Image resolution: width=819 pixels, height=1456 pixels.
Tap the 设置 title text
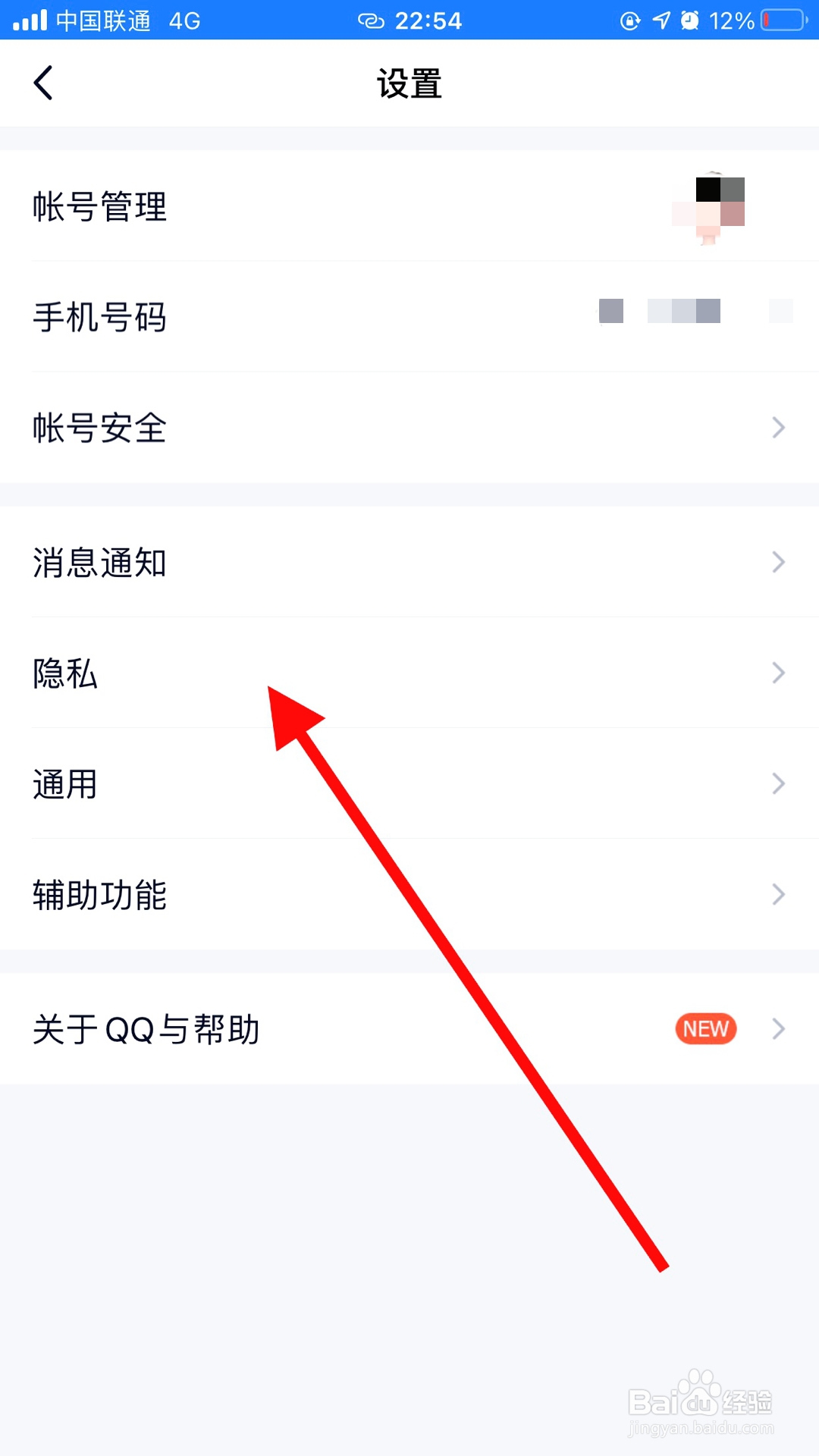409,84
